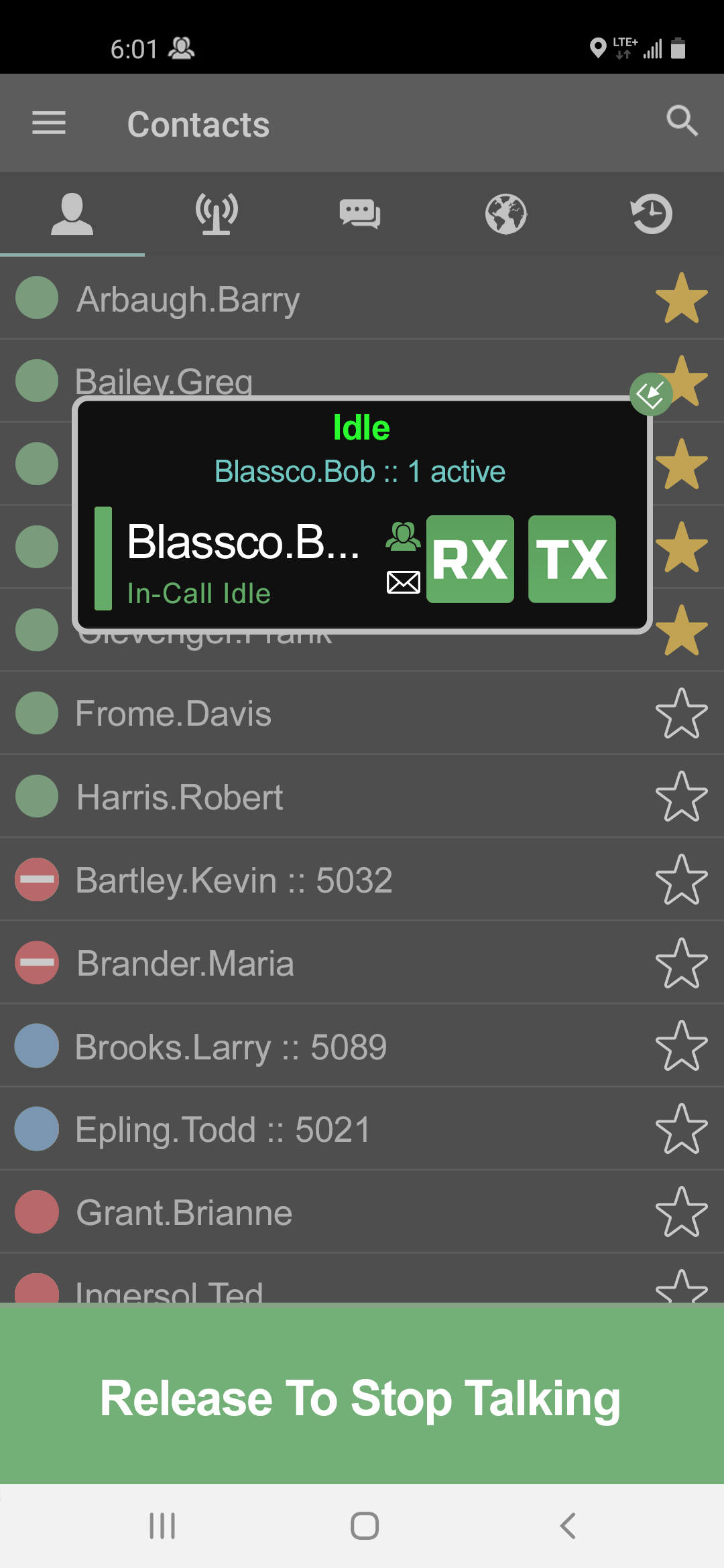The width and height of the screenshot is (724, 1568).
Task: Open contact Grant.Brianne
Action: point(184,1213)
